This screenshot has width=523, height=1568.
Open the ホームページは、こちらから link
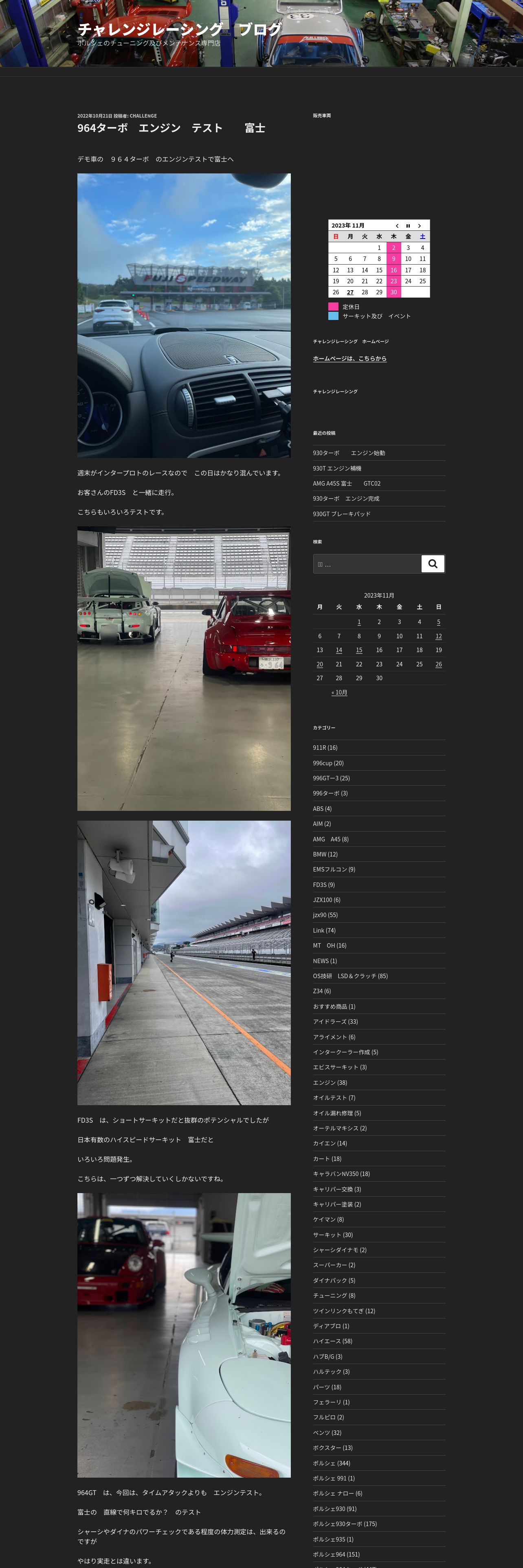349,359
